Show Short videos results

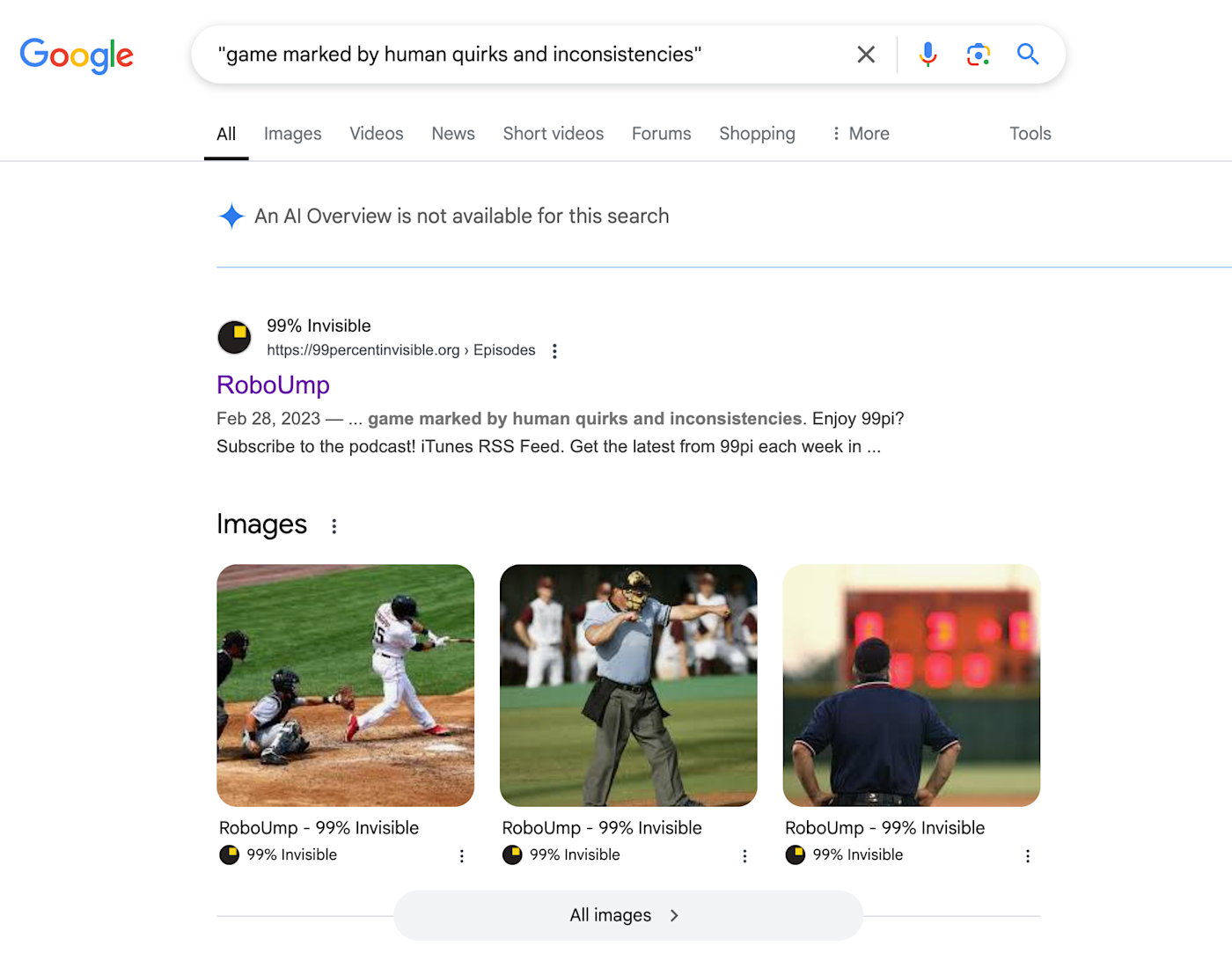click(x=553, y=134)
